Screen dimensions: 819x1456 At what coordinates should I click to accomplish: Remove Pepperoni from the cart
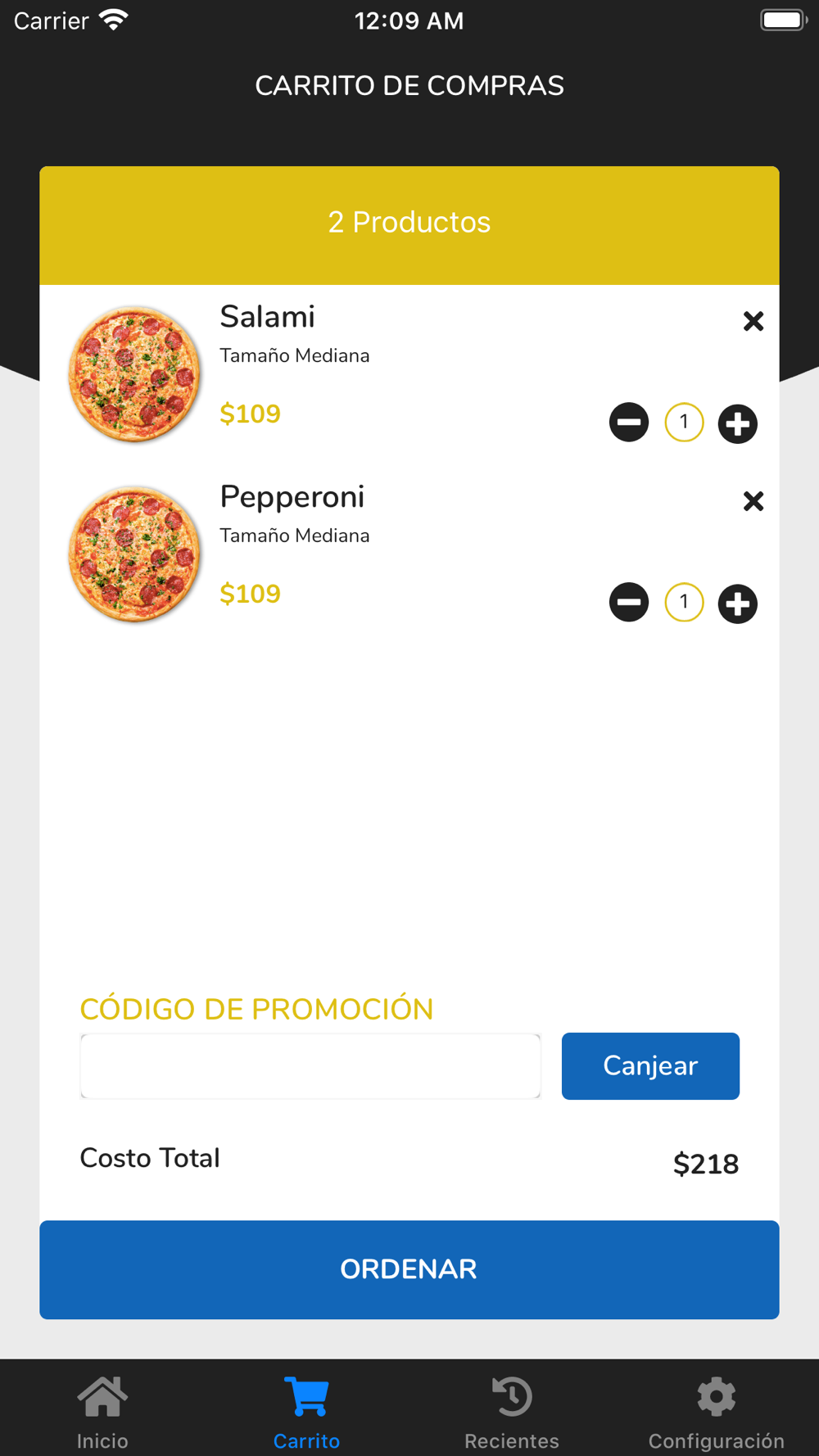[753, 501]
